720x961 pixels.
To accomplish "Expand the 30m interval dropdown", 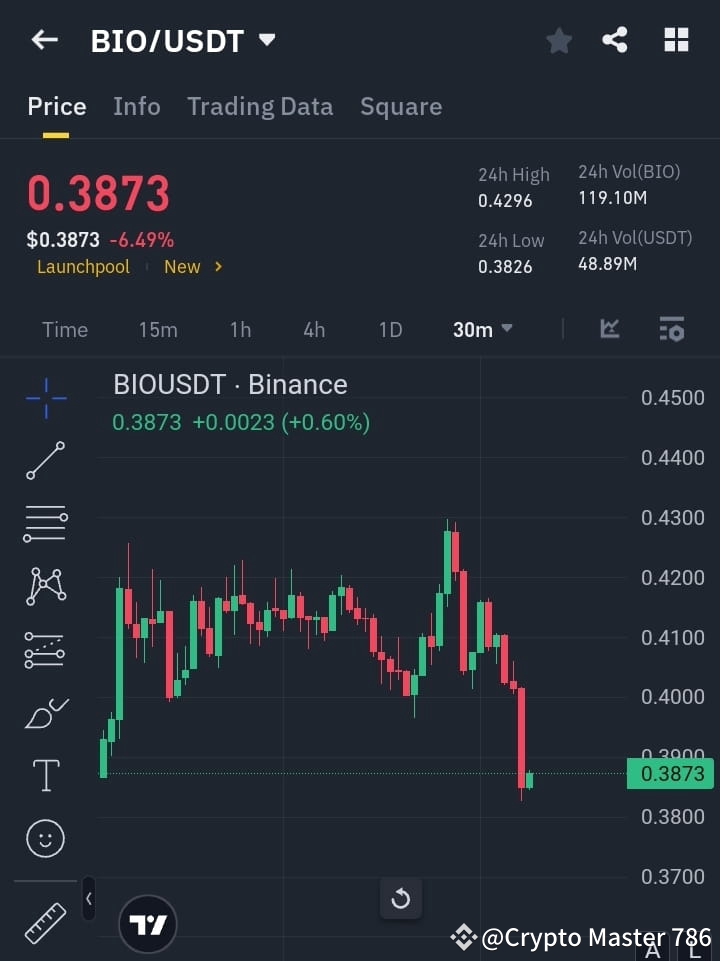I will point(482,329).
